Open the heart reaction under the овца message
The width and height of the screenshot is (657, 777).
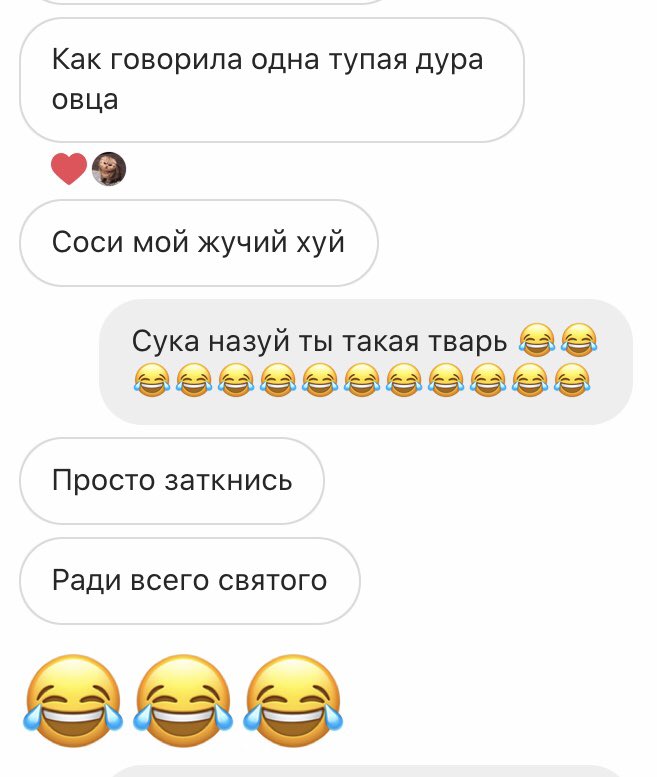(x=69, y=170)
